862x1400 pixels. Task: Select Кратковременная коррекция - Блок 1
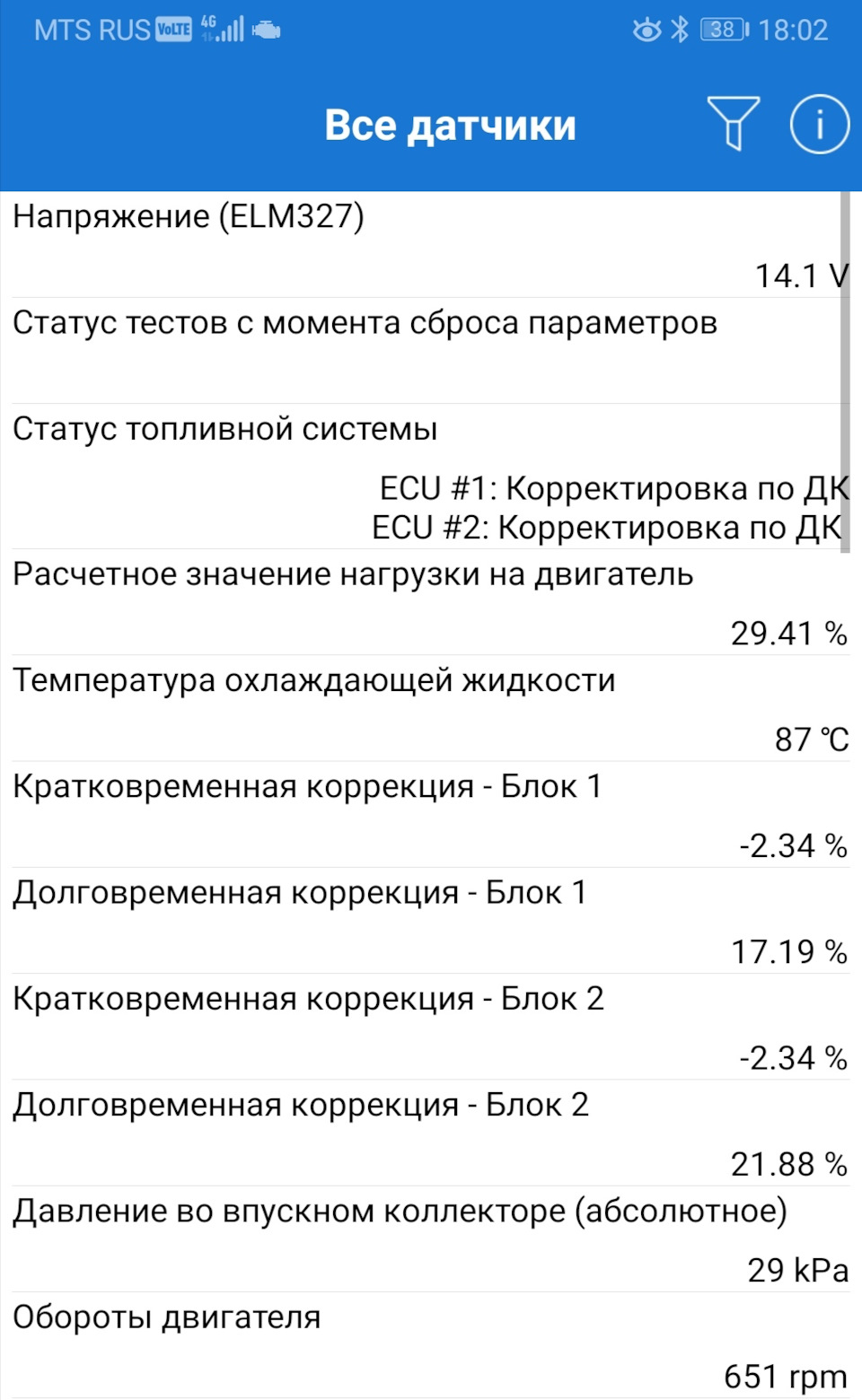click(x=429, y=814)
